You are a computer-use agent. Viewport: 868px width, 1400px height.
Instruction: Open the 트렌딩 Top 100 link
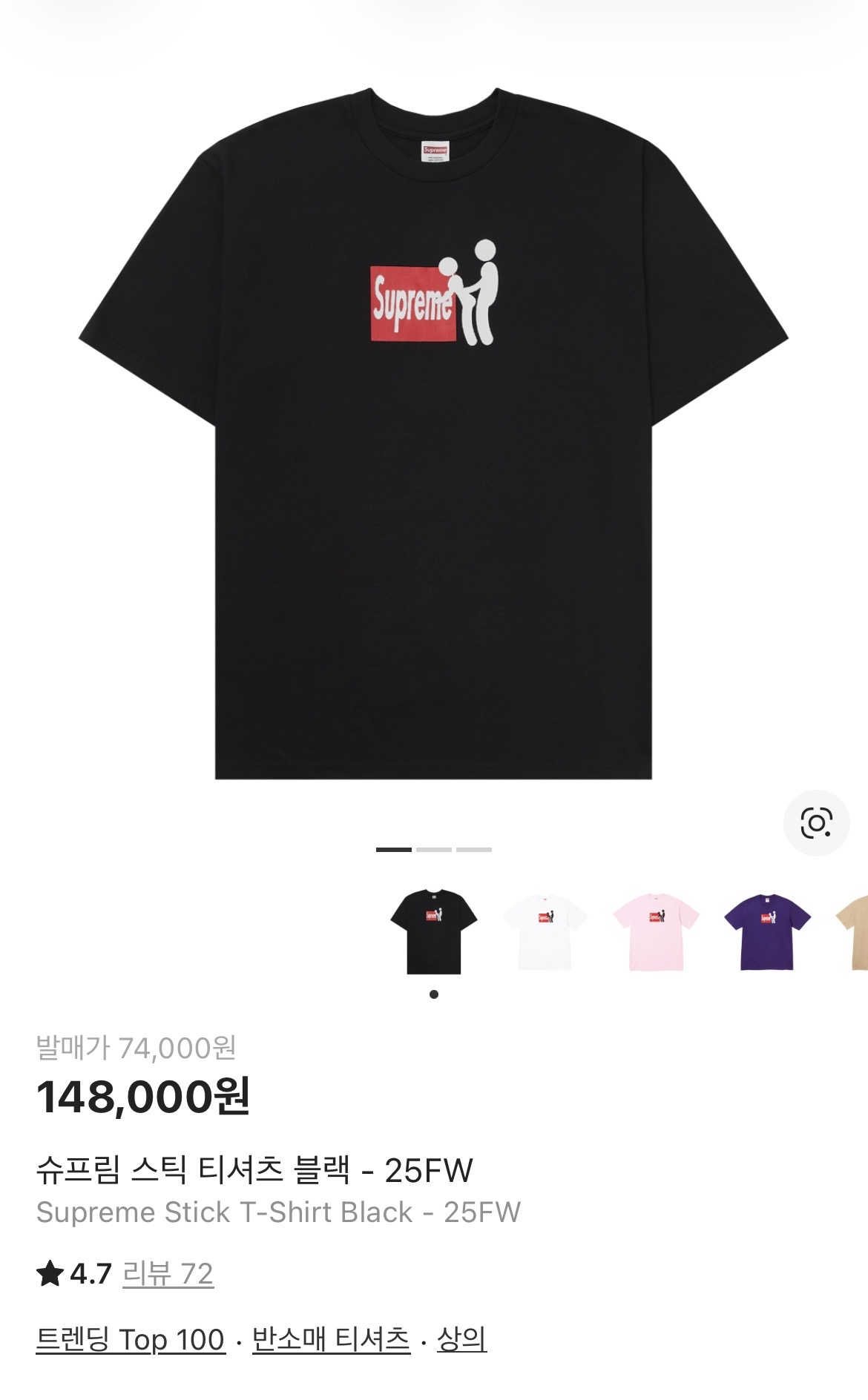click(x=131, y=1339)
